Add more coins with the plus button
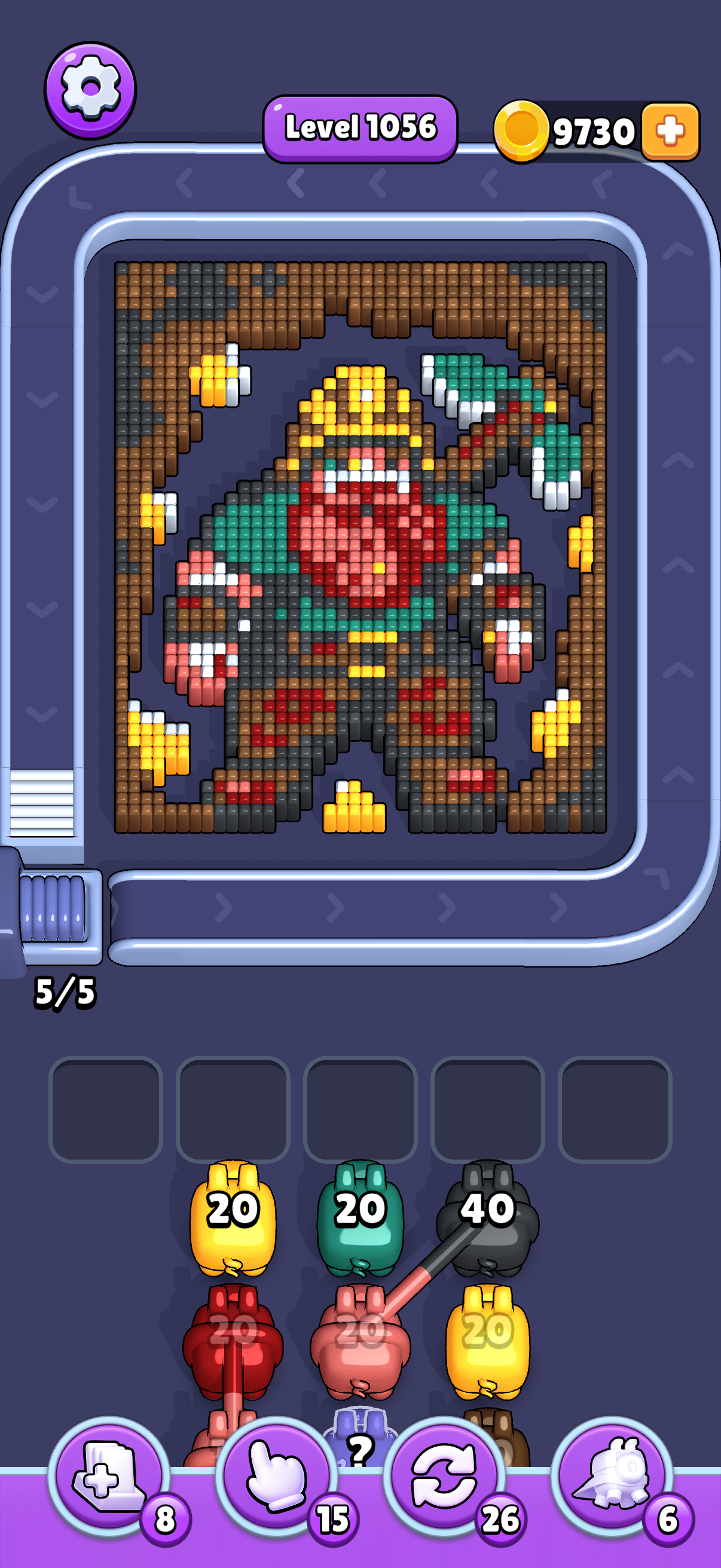This screenshot has width=721, height=1568. click(x=670, y=131)
